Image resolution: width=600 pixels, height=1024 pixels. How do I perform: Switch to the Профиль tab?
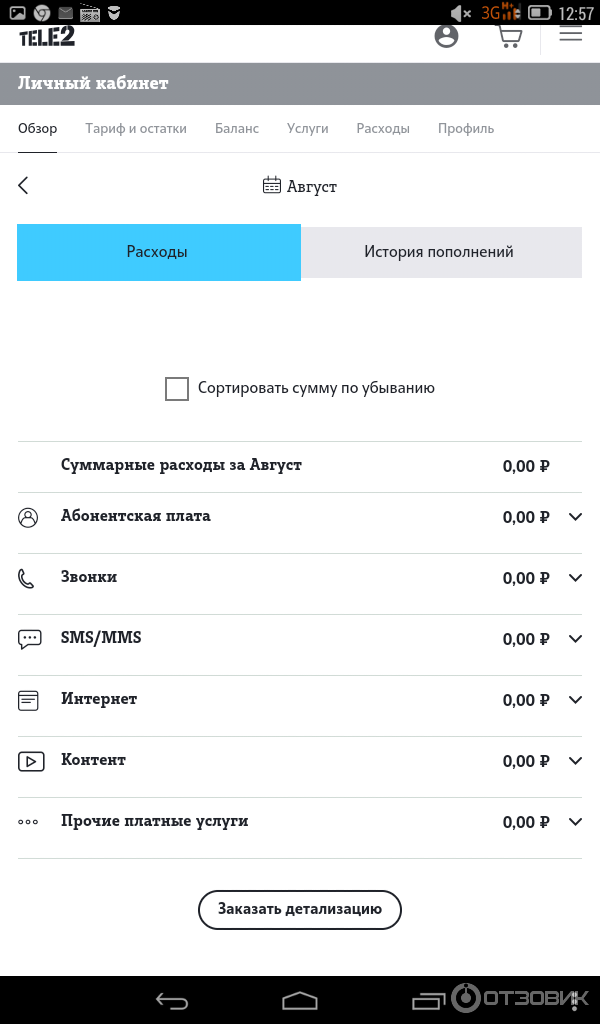click(466, 129)
